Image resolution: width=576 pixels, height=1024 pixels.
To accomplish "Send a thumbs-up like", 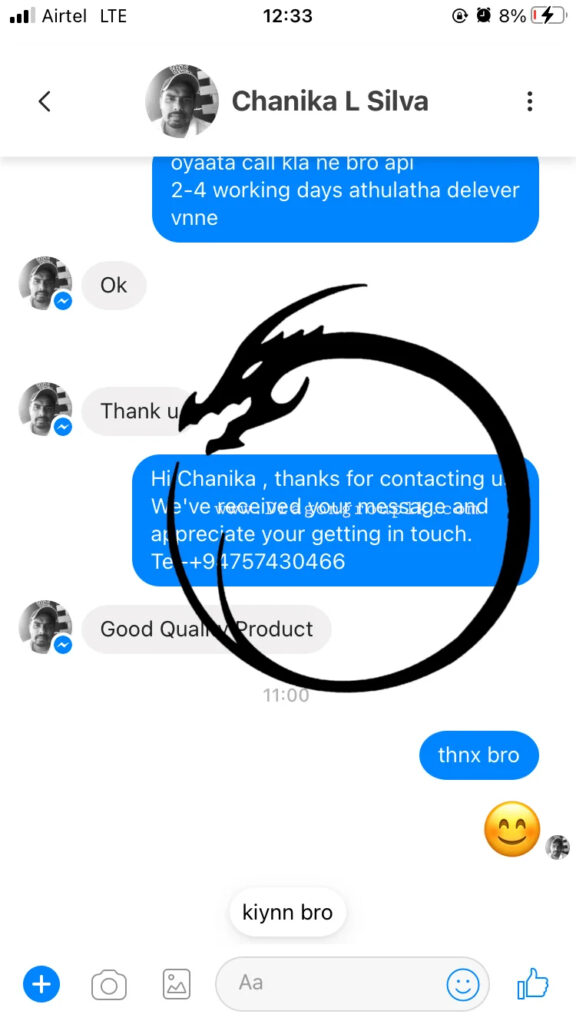I will 533,984.
